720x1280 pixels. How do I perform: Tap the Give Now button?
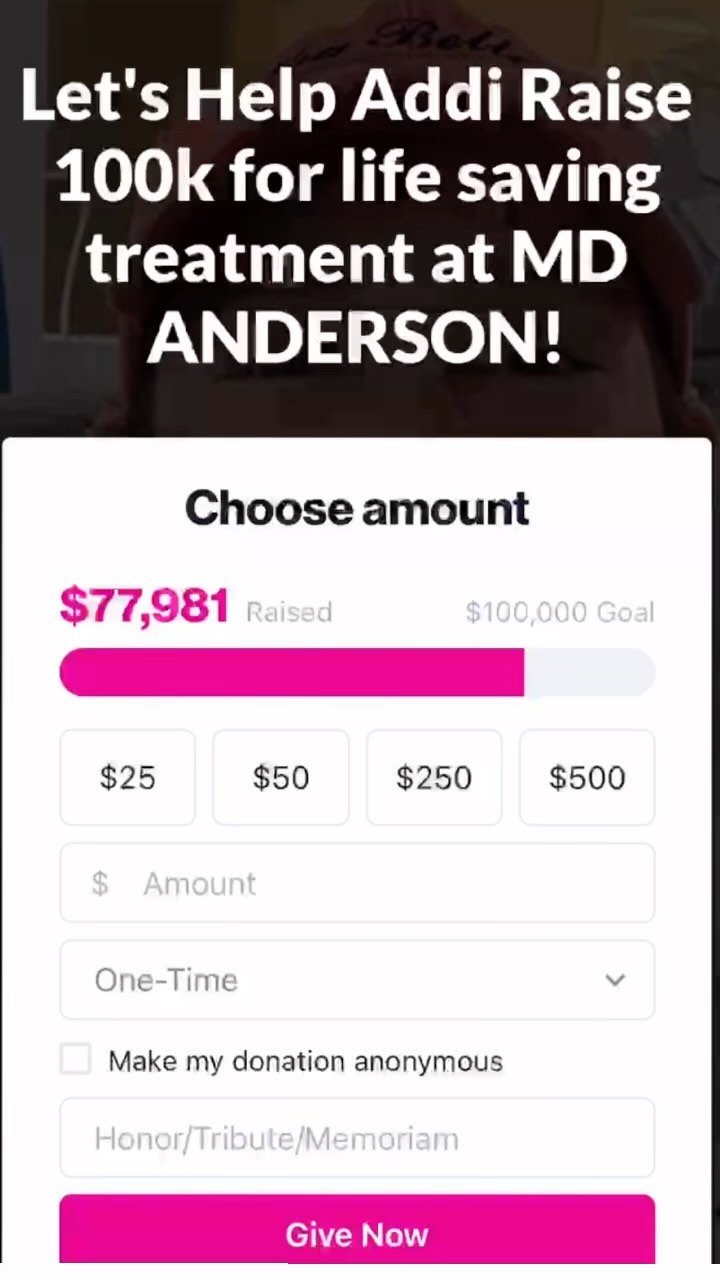(x=357, y=1232)
